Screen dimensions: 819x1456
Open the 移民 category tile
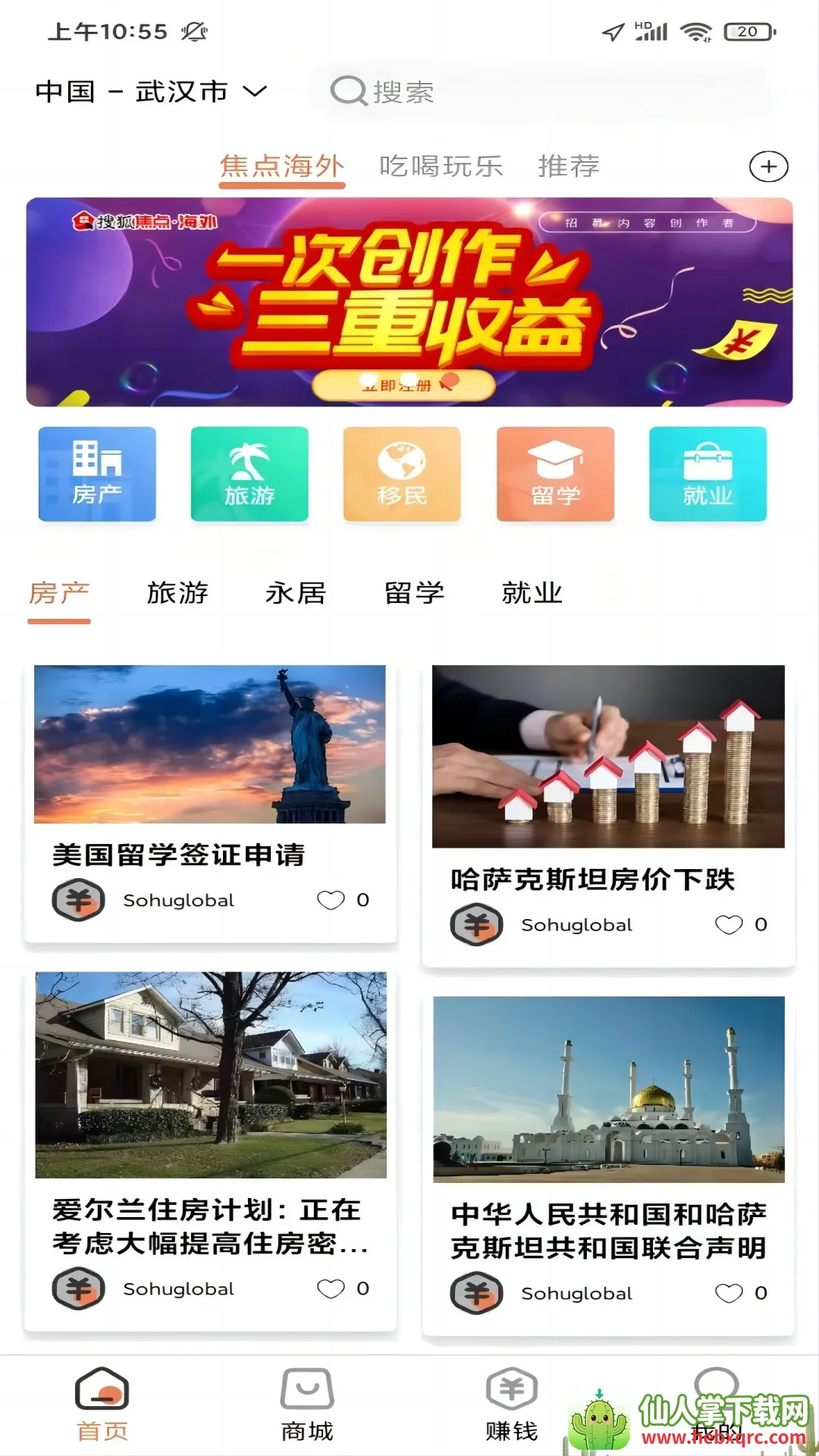pyautogui.click(x=402, y=474)
